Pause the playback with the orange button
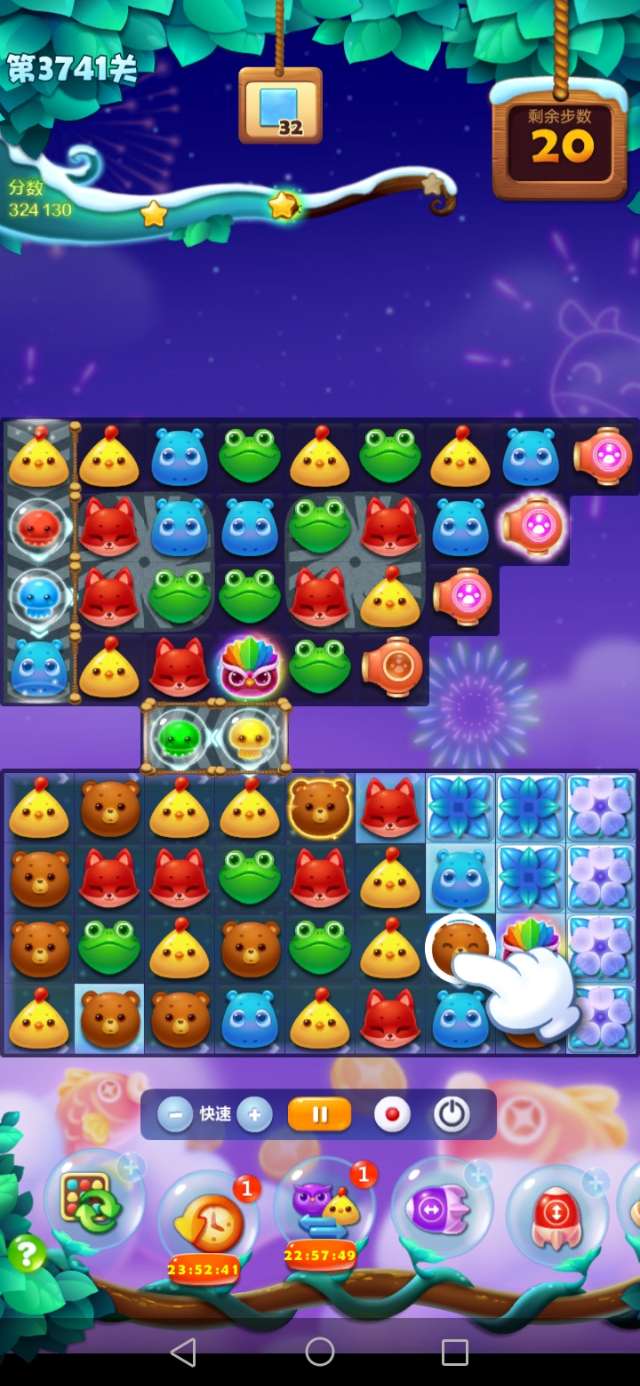640x1386 pixels. point(320,1114)
